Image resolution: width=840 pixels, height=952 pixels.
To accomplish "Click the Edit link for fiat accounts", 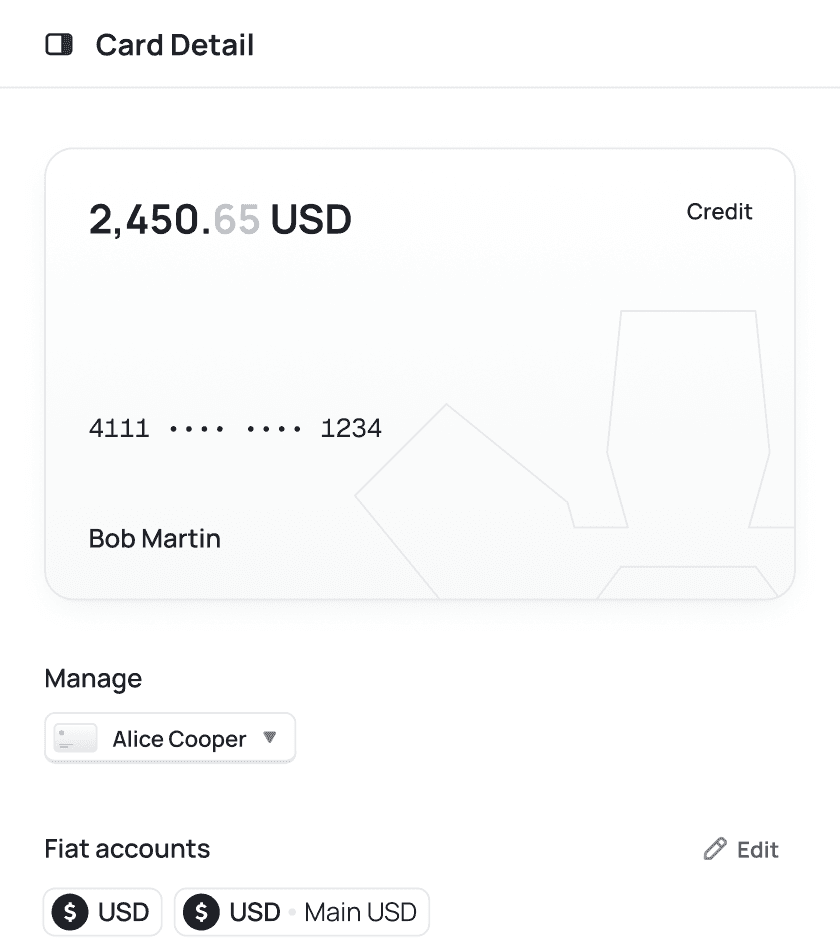I will tap(757, 849).
